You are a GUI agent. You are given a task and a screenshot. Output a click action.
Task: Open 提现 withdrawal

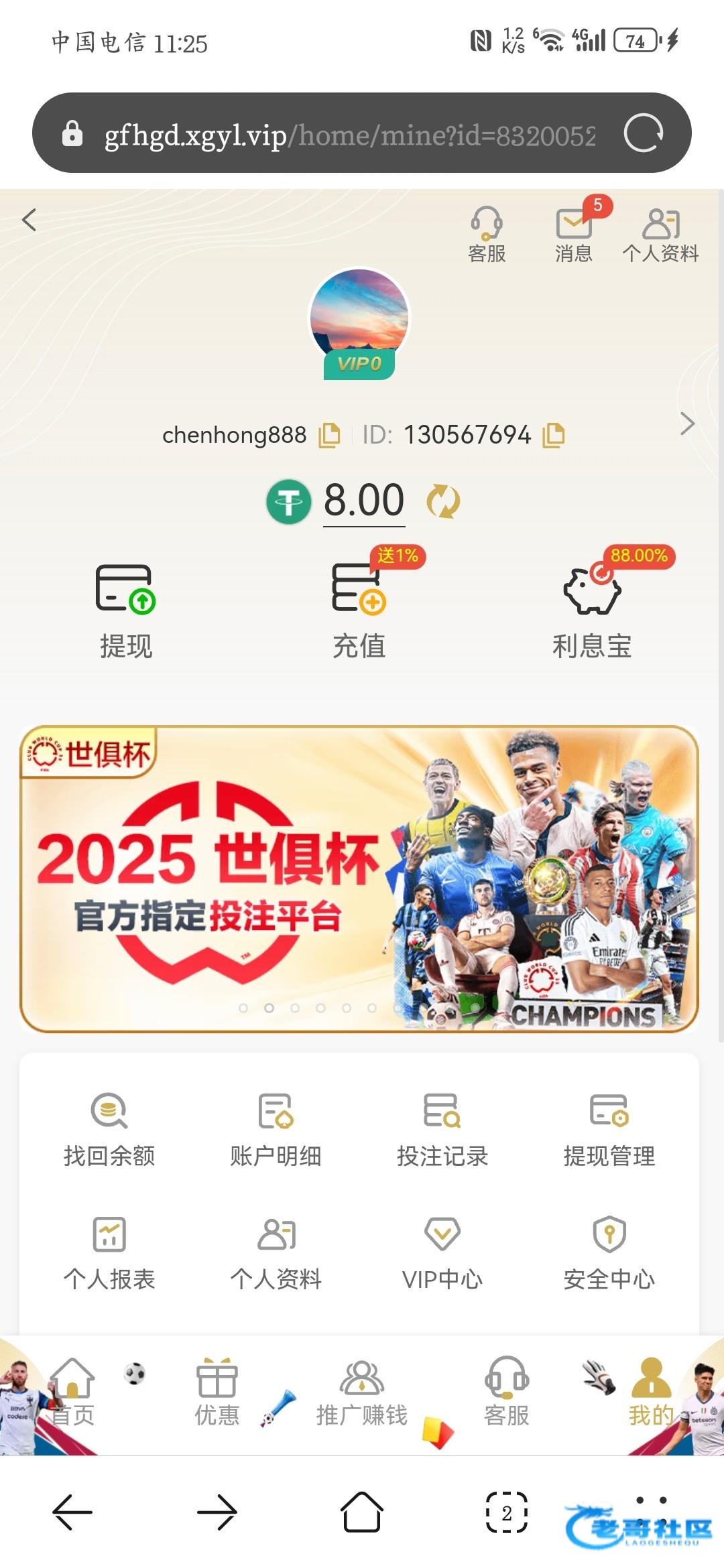(x=126, y=610)
